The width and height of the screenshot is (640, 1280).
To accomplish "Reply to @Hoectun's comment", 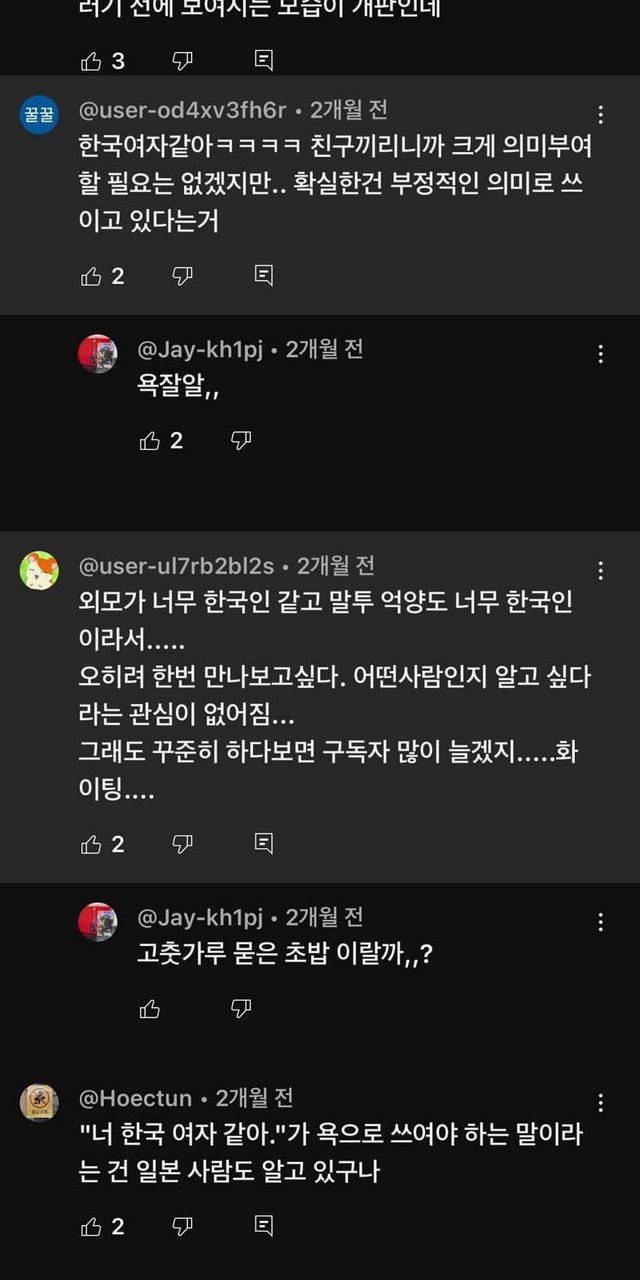I will pyautogui.click(x=263, y=1226).
